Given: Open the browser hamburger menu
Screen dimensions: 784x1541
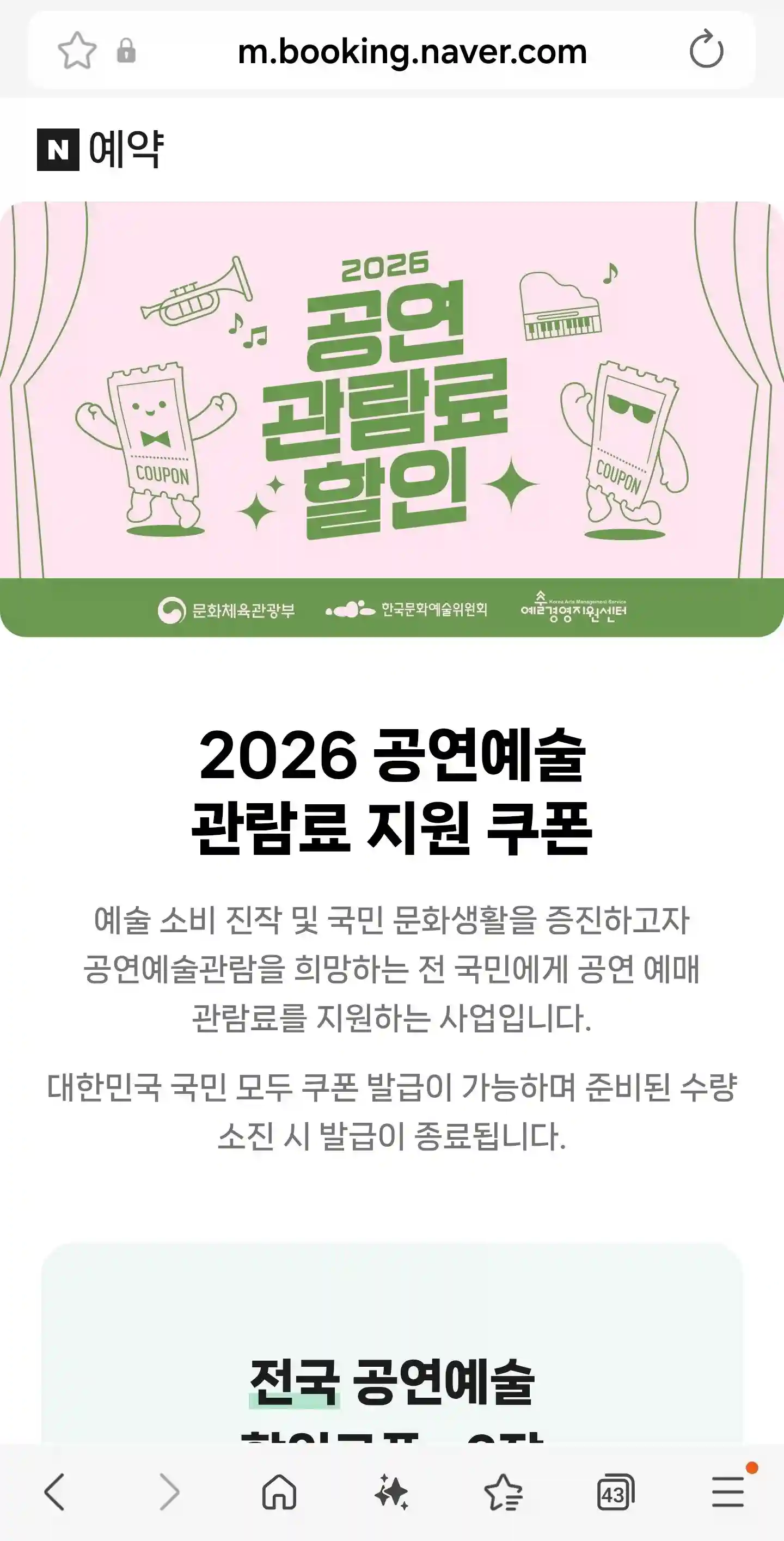Looking at the screenshot, I should tap(728, 1492).
